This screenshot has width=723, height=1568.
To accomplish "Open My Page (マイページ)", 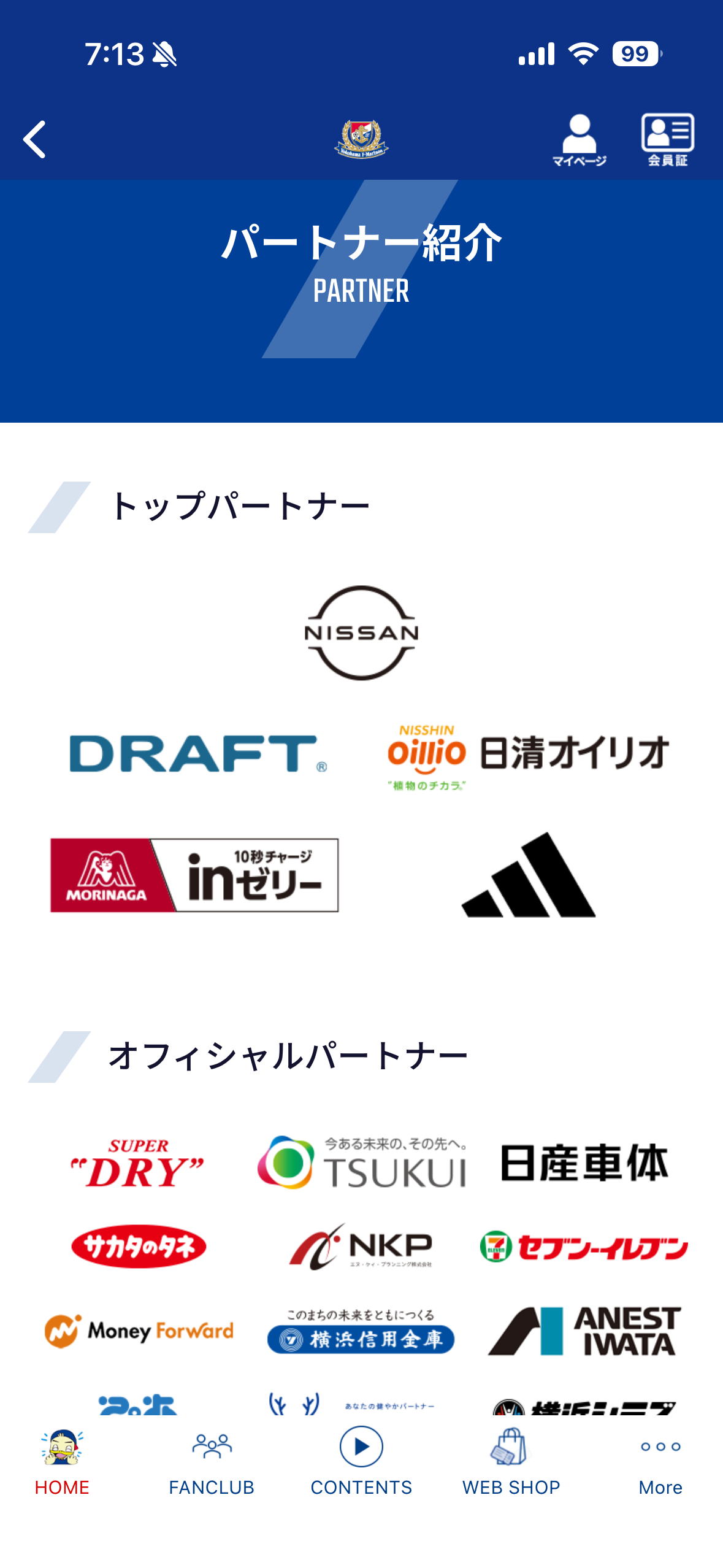I will tap(579, 140).
